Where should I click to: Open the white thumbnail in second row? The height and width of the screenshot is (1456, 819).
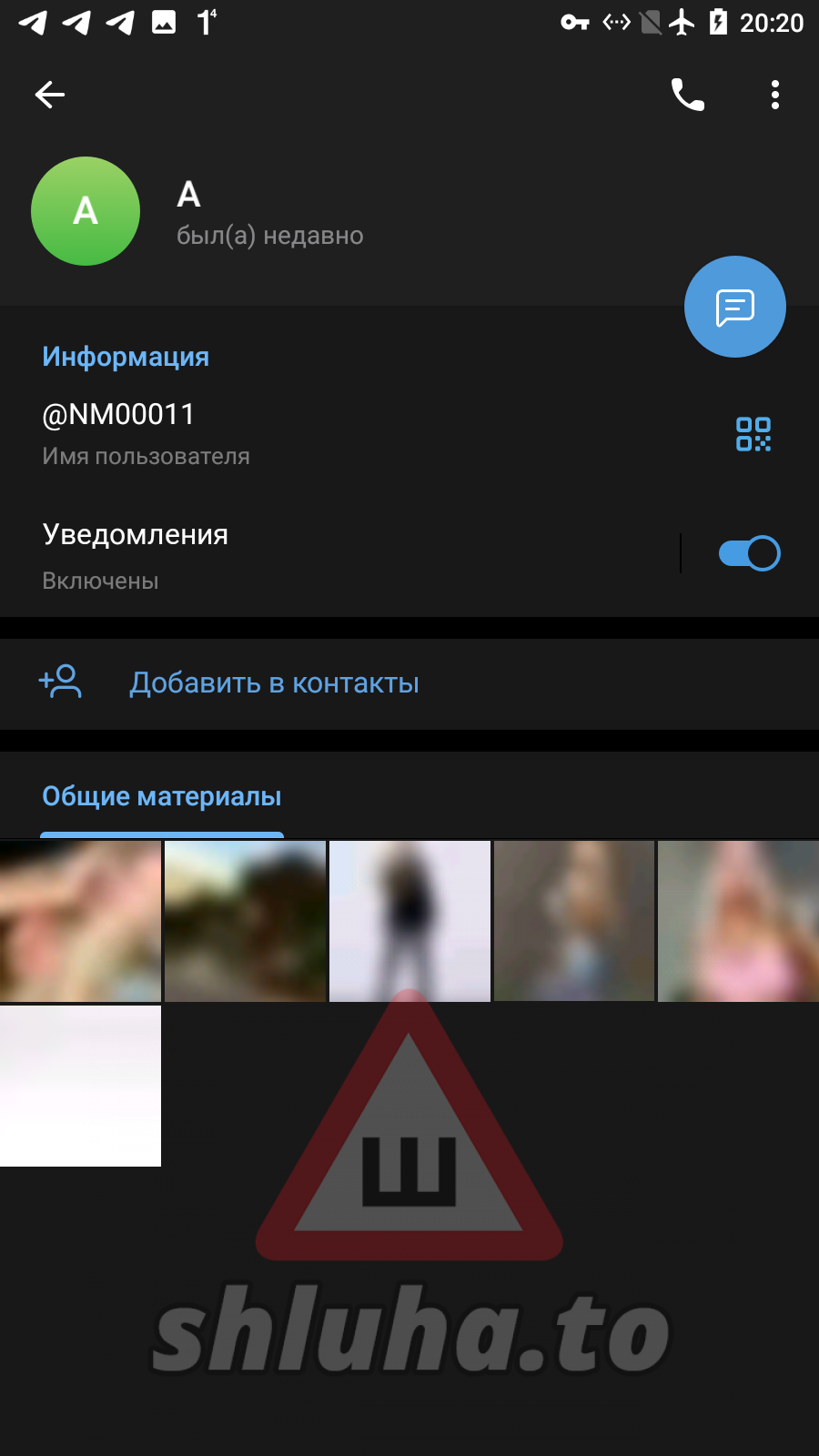[x=80, y=1086]
